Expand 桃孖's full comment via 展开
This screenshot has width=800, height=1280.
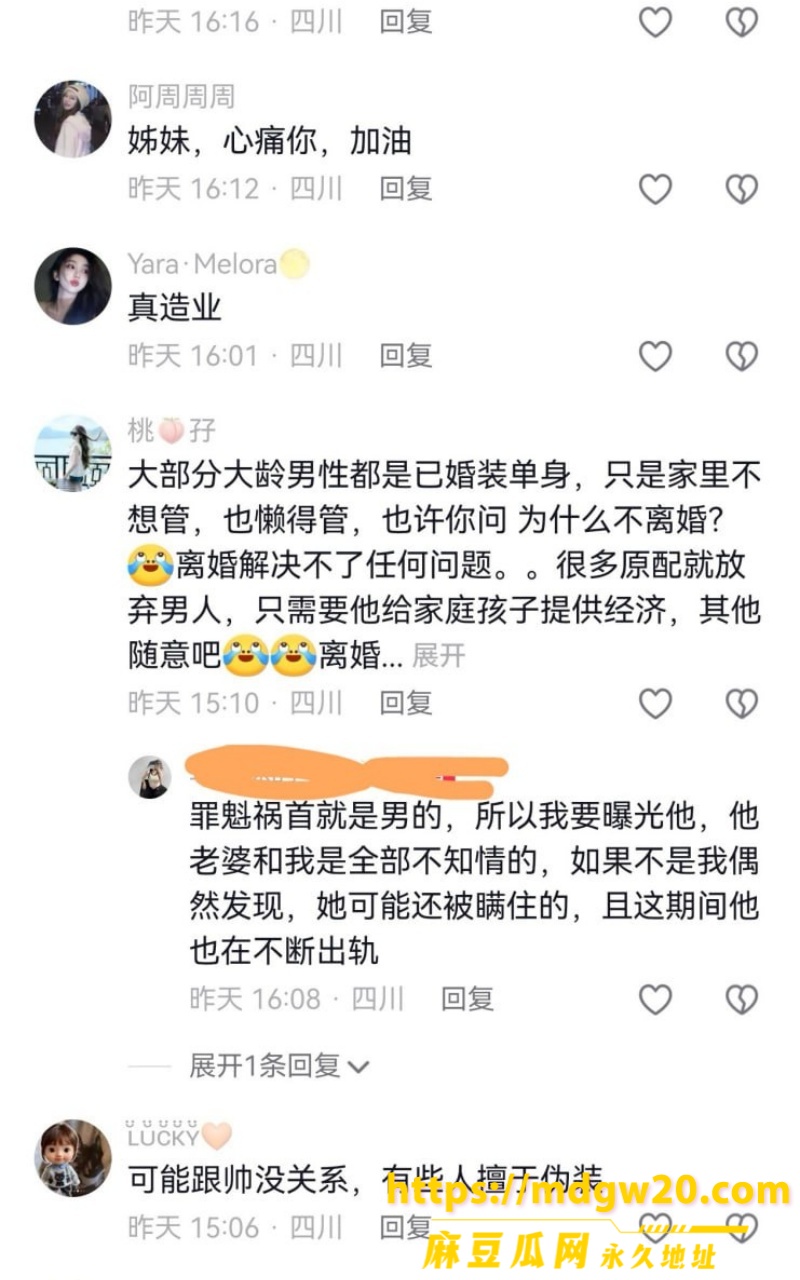click(x=439, y=656)
